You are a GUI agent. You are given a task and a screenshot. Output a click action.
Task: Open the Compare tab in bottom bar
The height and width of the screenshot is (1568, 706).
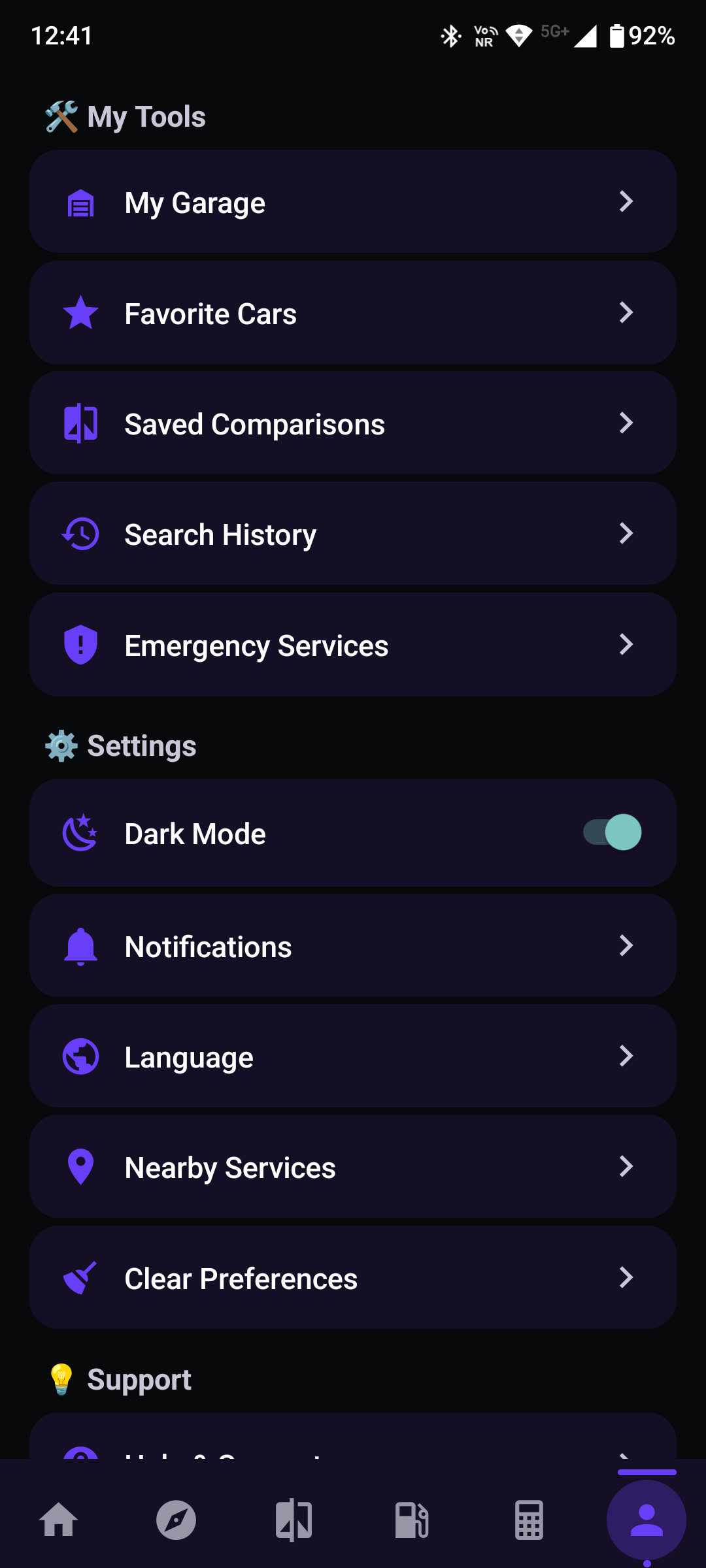point(294,1520)
